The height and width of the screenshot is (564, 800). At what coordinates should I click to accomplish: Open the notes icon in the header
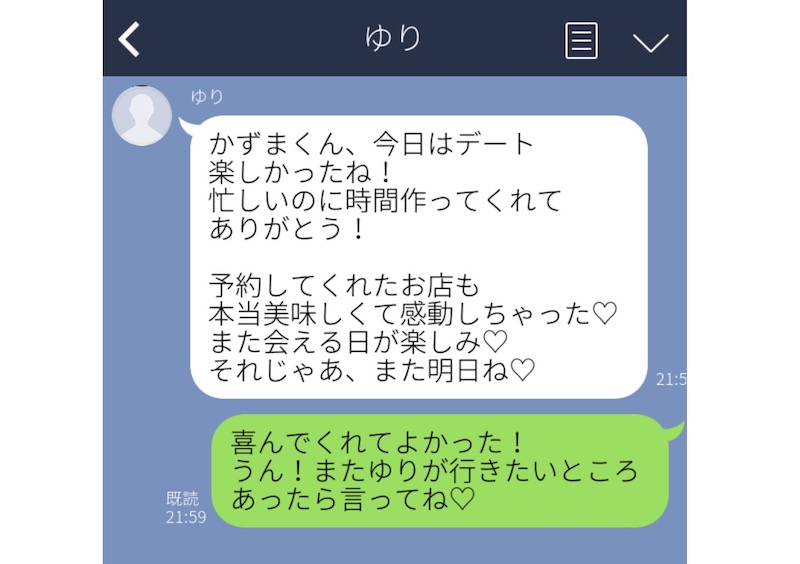click(x=581, y=40)
